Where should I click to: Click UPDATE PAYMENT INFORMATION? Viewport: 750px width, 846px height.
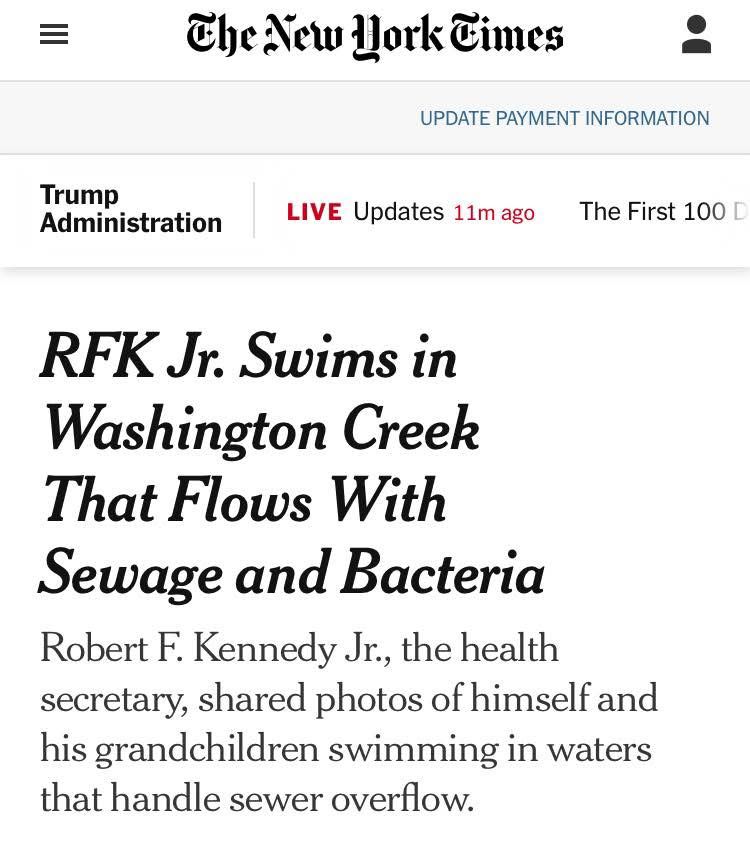coord(565,118)
